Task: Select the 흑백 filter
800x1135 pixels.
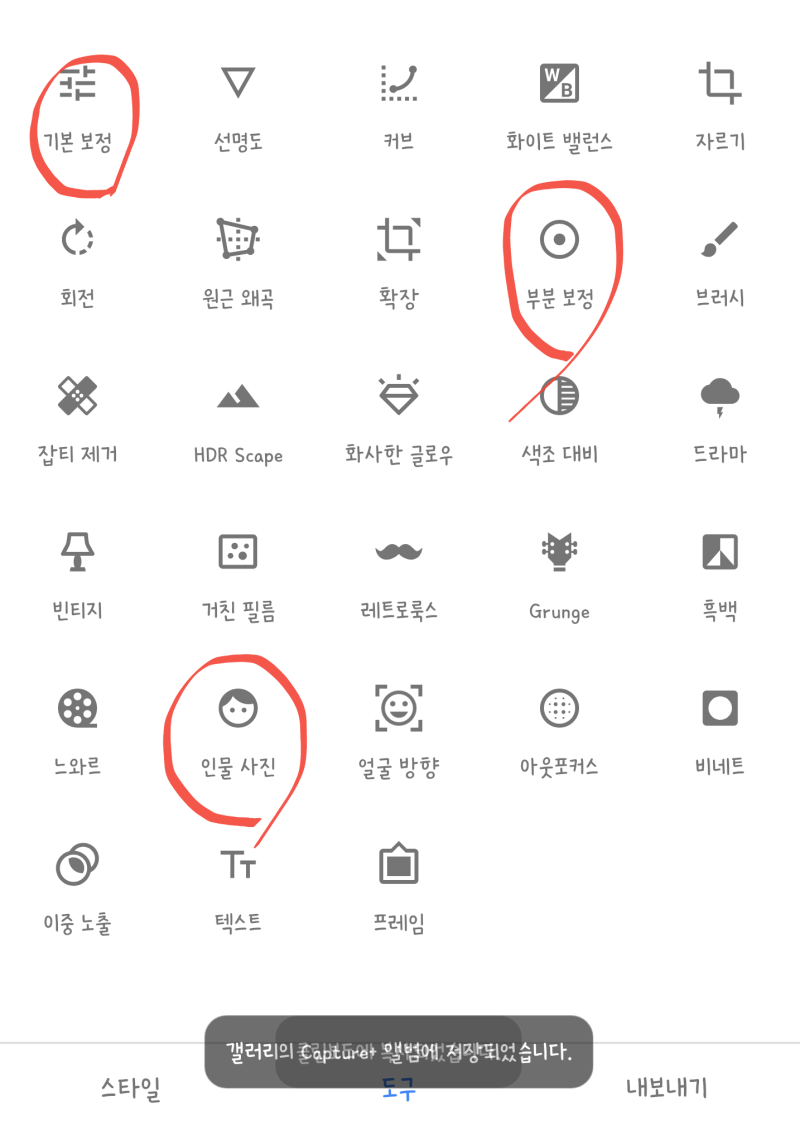Action: pyautogui.click(x=720, y=575)
